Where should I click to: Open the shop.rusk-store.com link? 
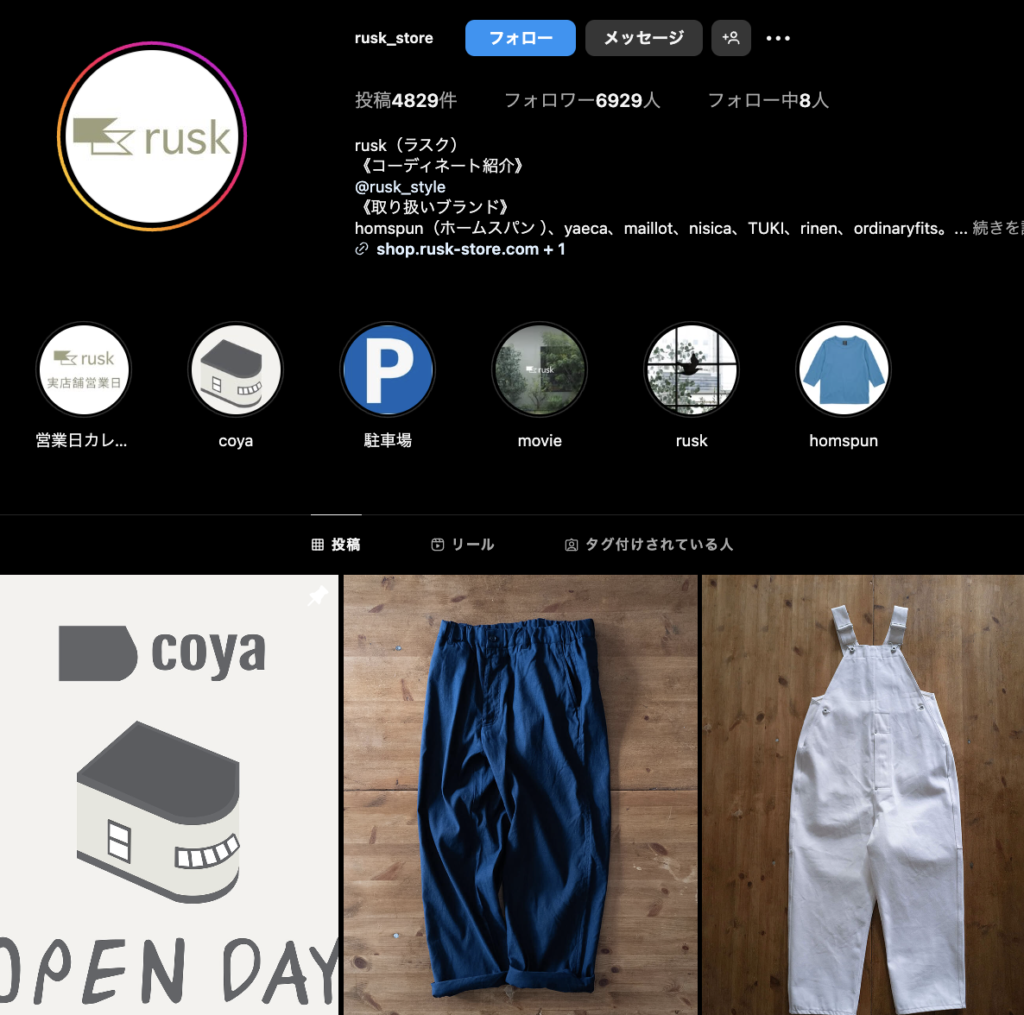point(458,249)
